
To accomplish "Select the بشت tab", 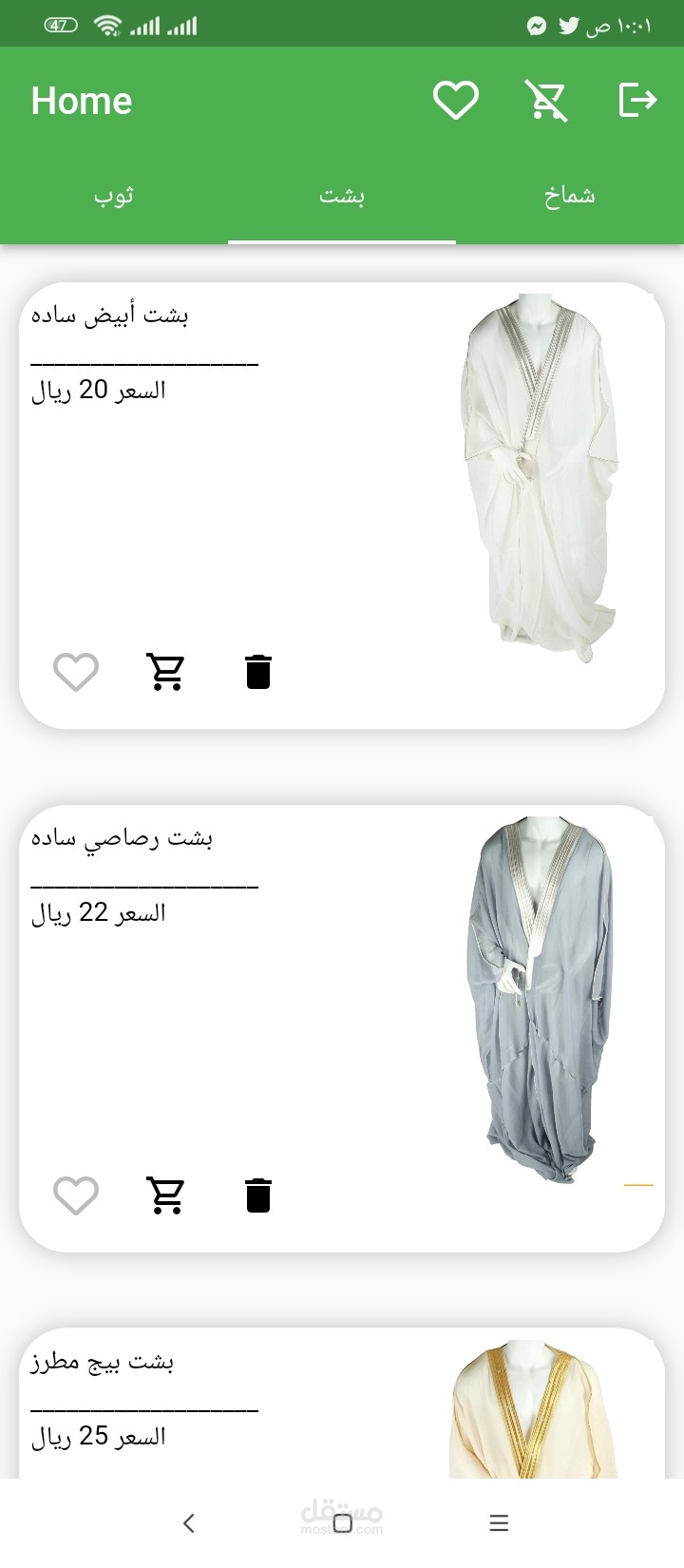I will 342,196.
